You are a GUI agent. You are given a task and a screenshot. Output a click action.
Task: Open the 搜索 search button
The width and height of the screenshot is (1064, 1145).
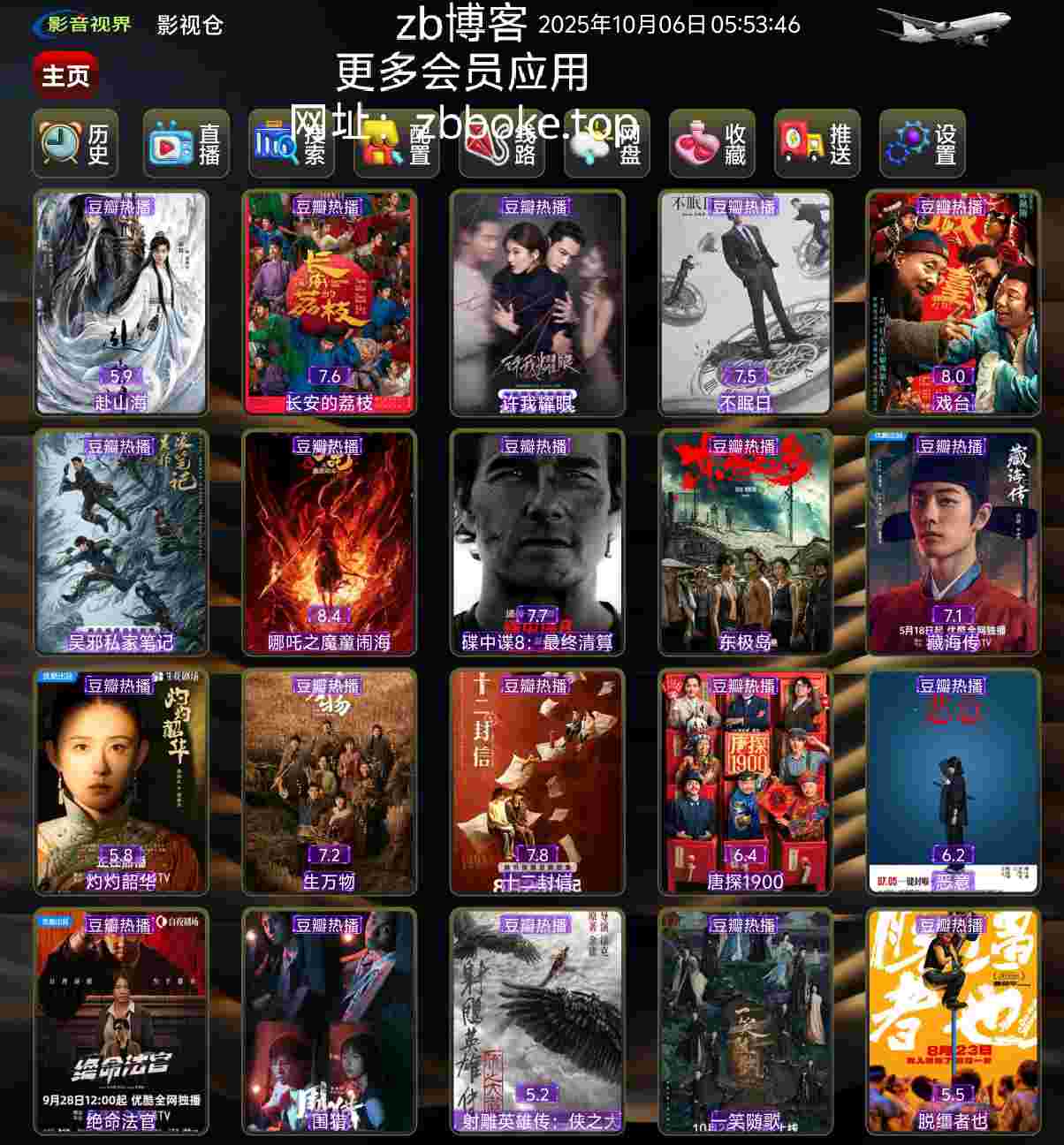click(291, 143)
